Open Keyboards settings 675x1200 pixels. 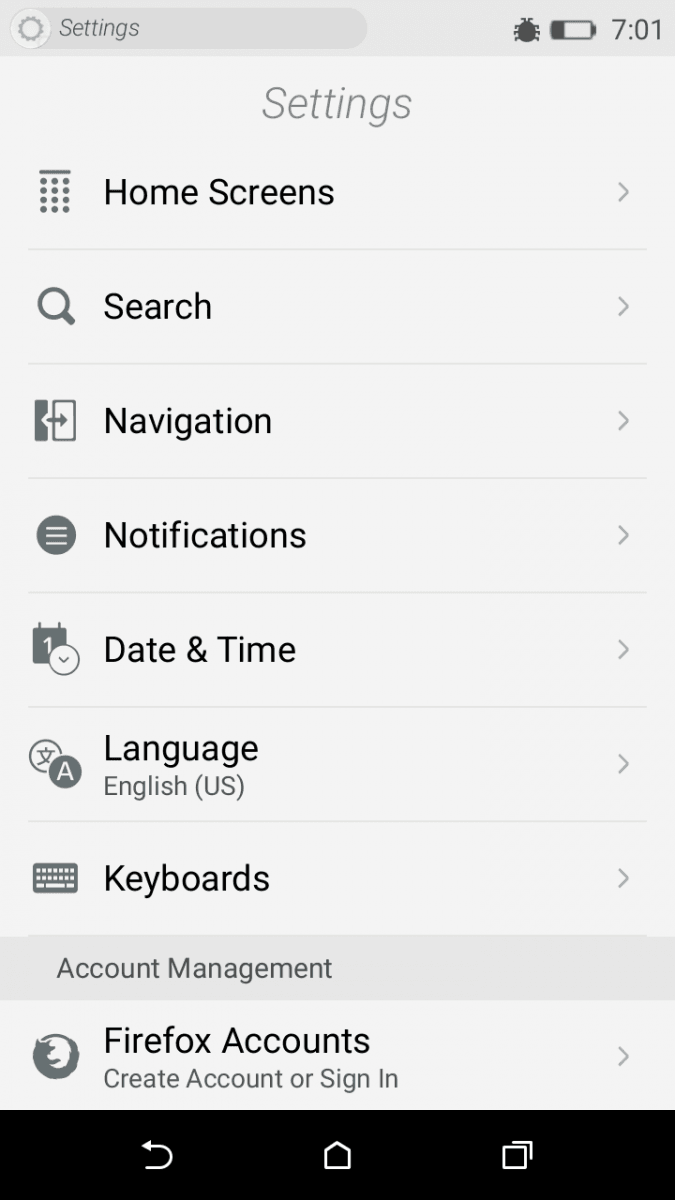(x=337, y=879)
